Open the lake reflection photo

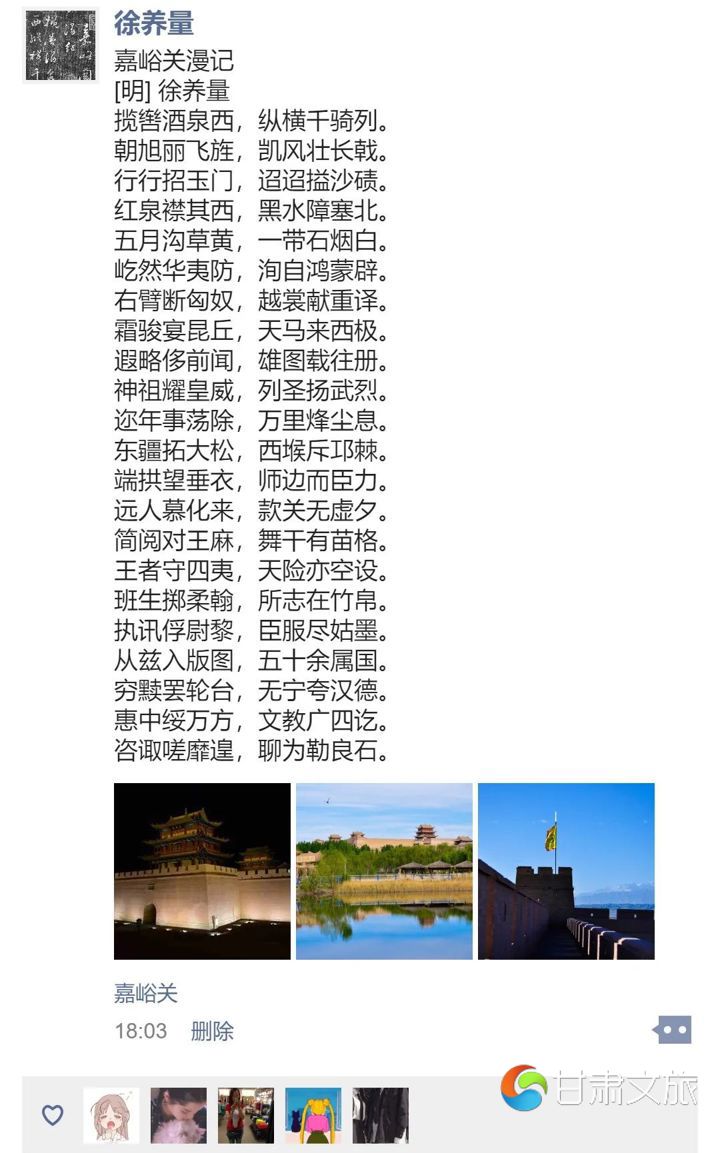pos(384,871)
